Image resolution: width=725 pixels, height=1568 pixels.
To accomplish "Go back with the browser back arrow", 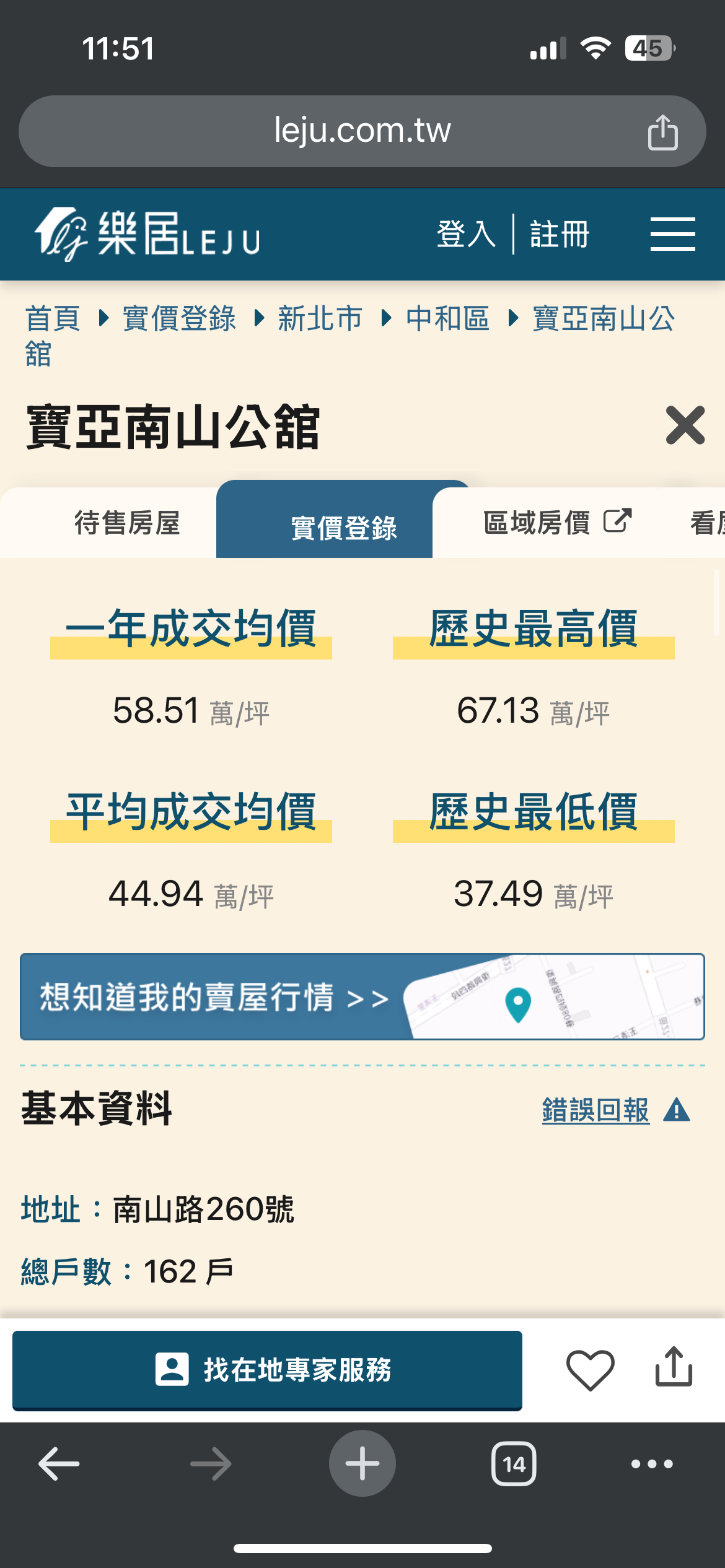I will point(59,1464).
